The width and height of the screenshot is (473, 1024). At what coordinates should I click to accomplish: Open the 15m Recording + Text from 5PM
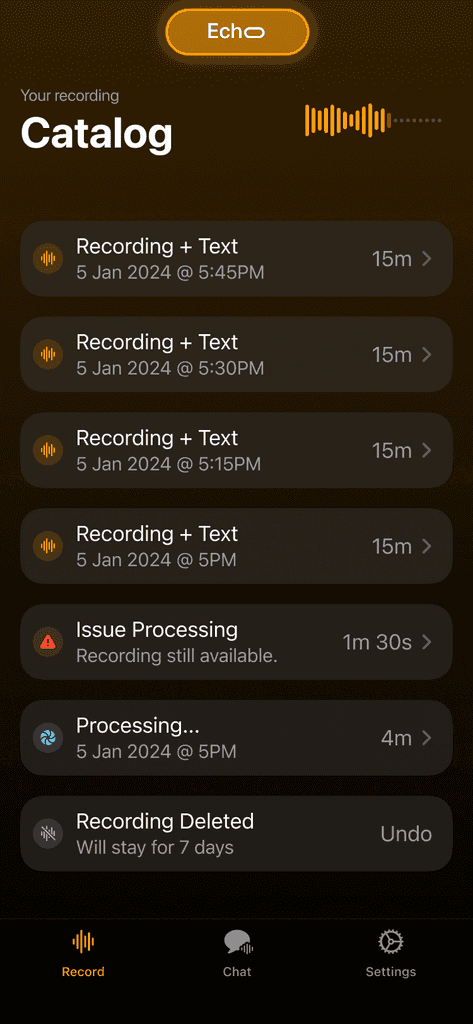pyautogui.click(x=236, y=546)
